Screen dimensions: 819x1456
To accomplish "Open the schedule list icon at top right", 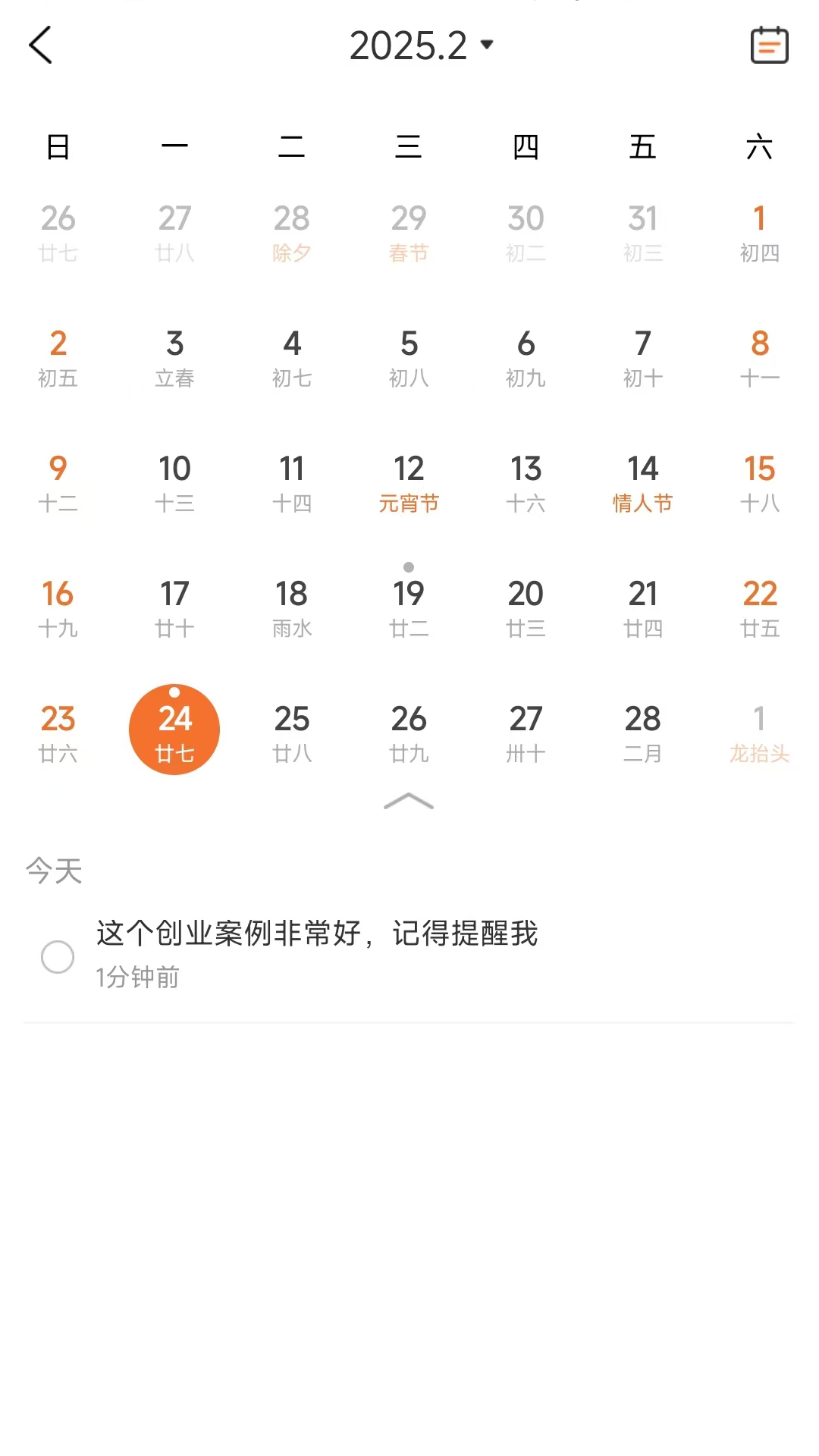I will point(770,45).
